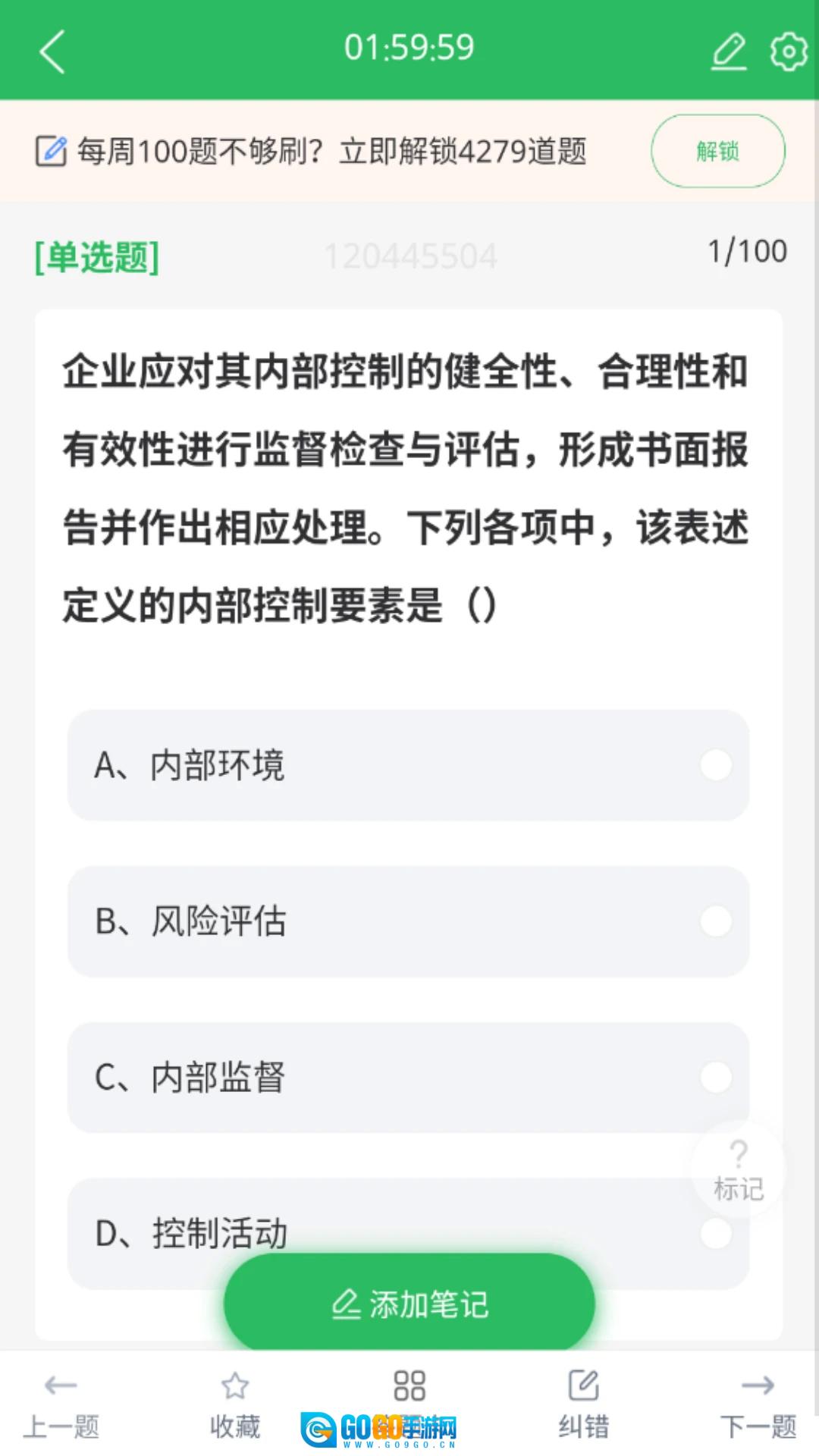Go back using the top-left arrow
Viewport: 819px width, 1456px height.
52,51
